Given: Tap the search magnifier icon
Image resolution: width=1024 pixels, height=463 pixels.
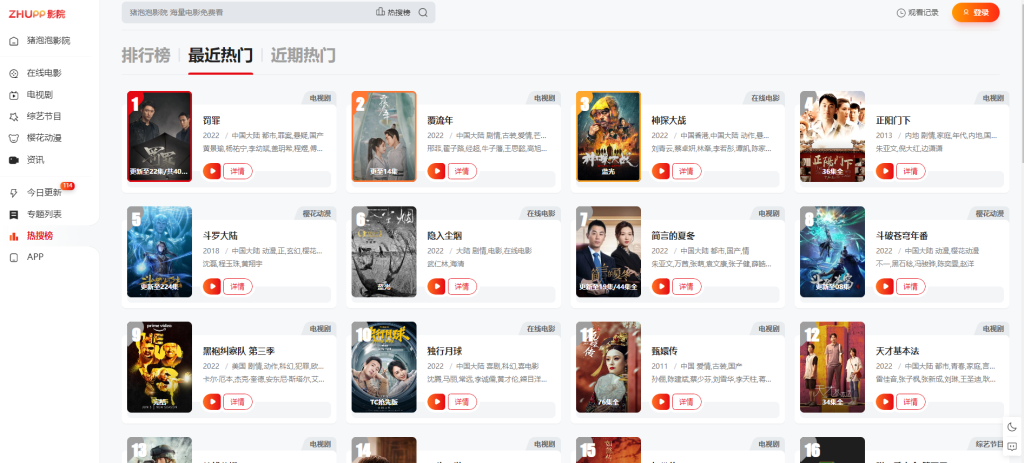Looking at the screenshot, I should tap(423, 12).
